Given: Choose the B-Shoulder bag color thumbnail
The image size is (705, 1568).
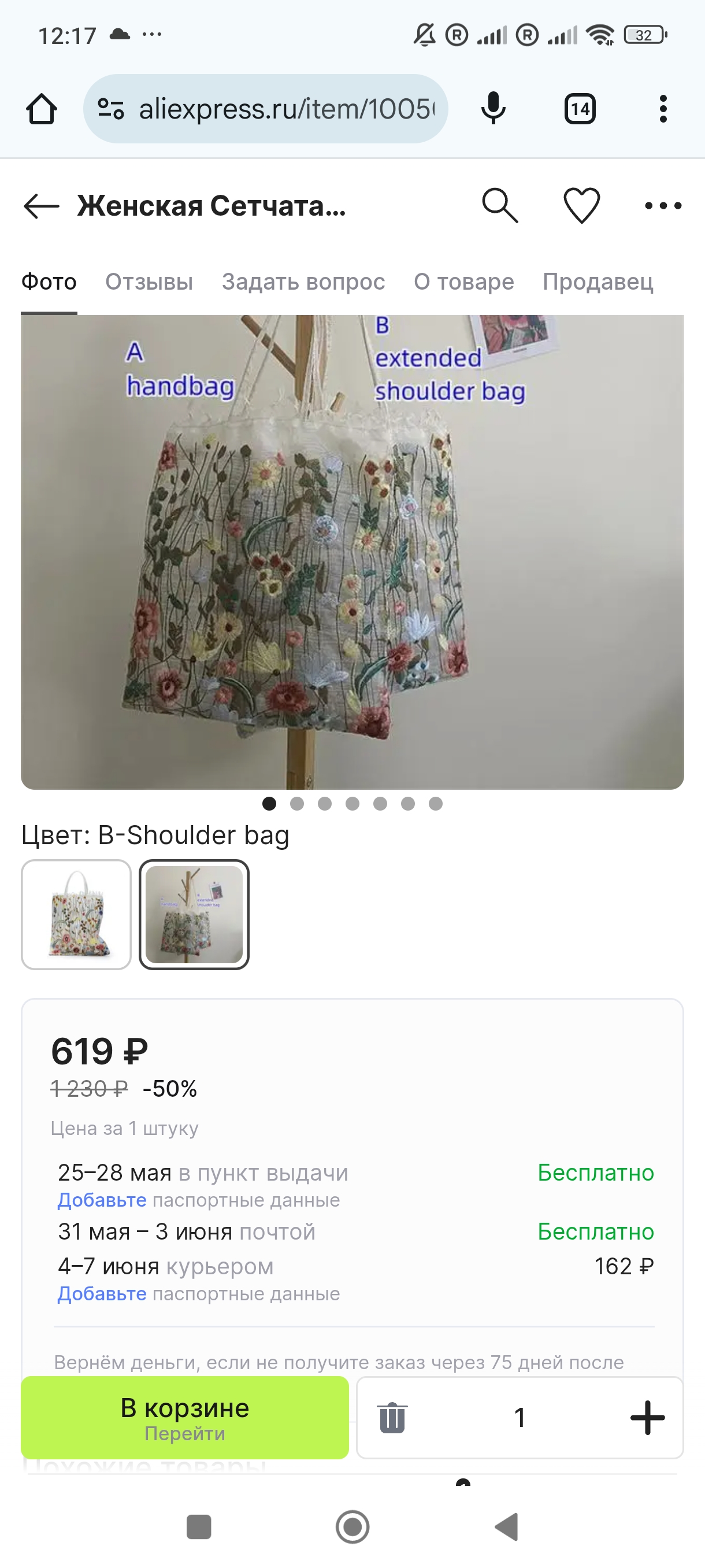Looking at the screenshot, I should 194,914.
